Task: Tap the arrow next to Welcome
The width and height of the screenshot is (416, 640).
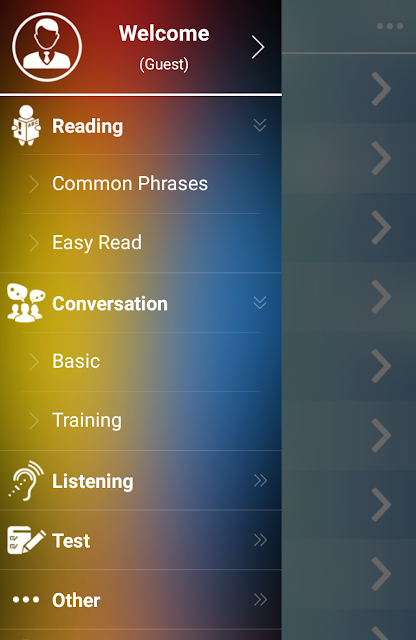Action: [258, 47]
